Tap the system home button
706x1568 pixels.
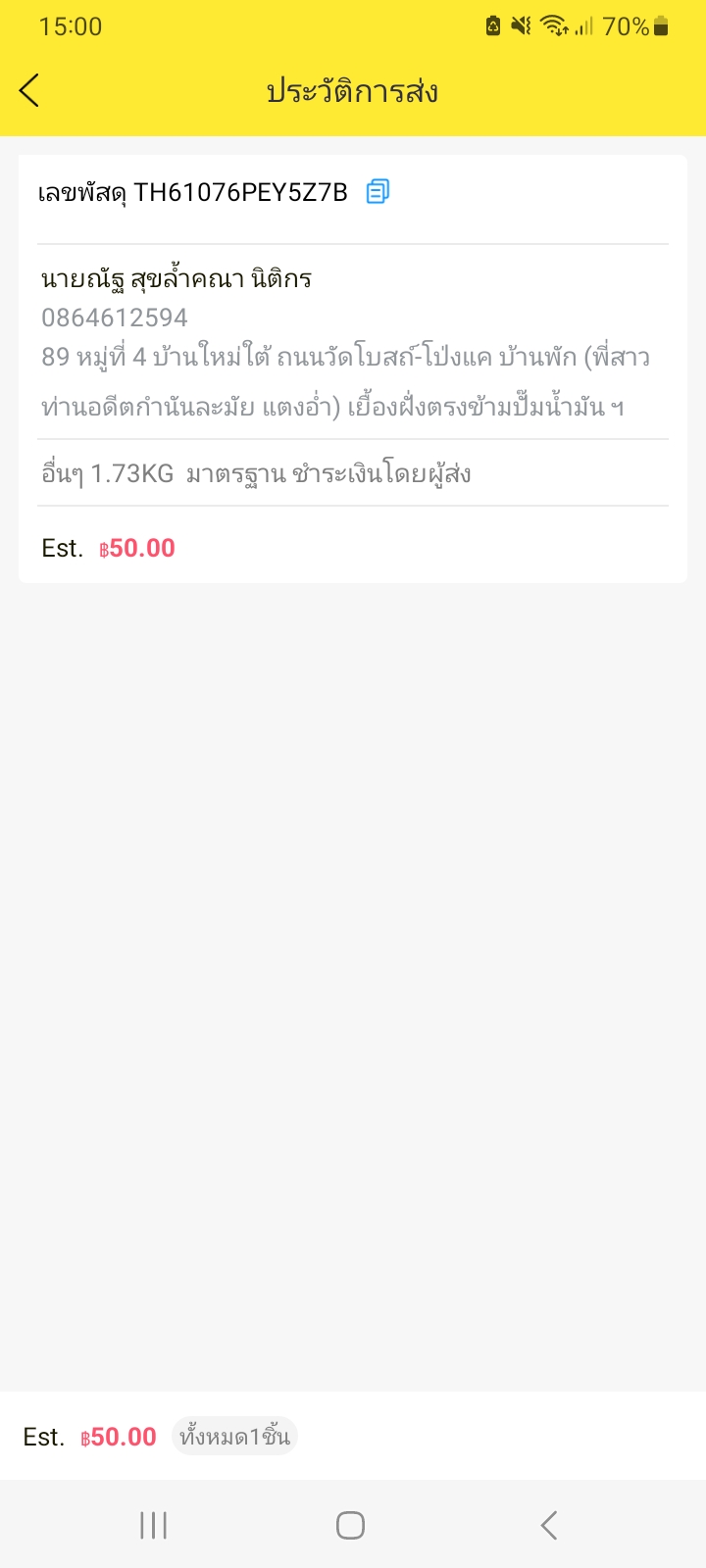[350, 1525]
